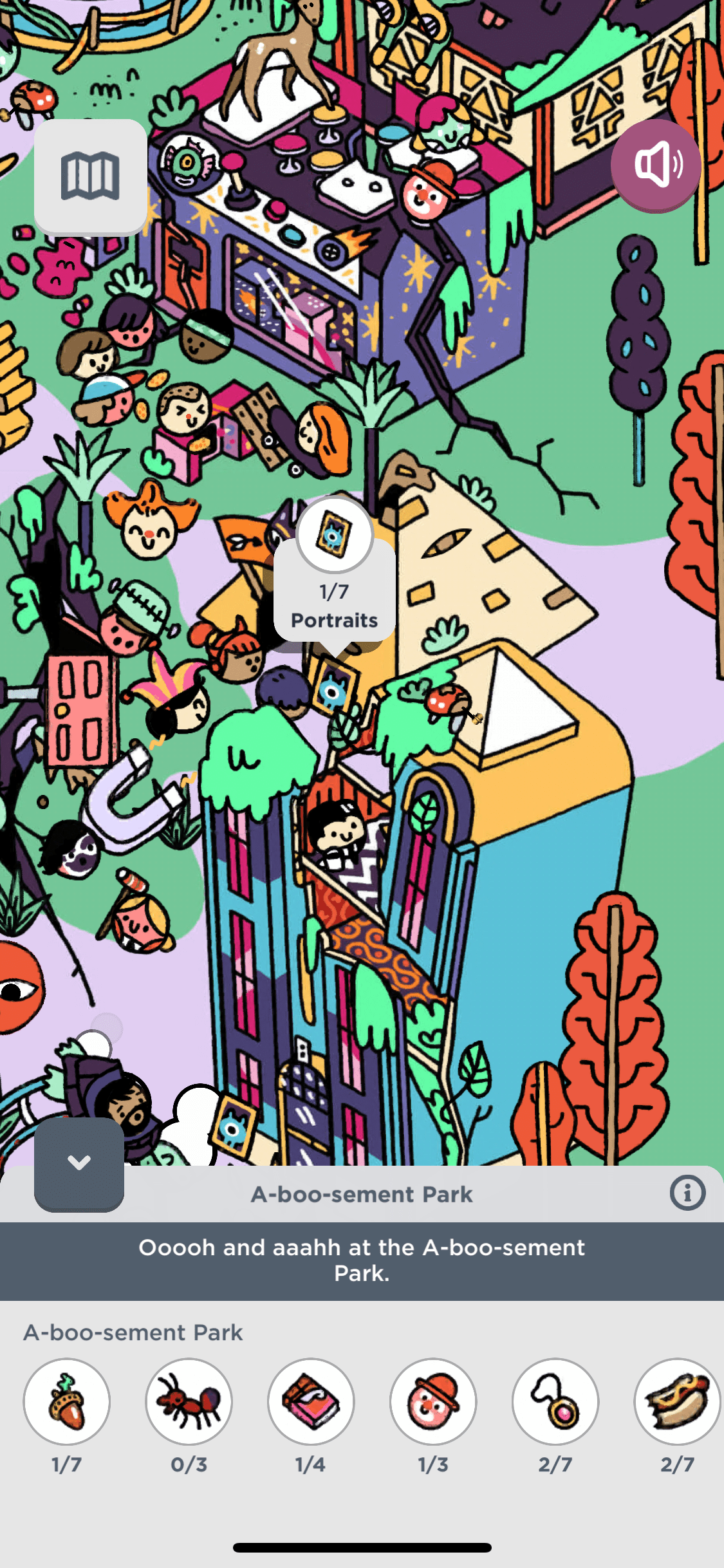Open the map button
The height and width of the screenshot is (1568, 724).
(x=90, y=176)
